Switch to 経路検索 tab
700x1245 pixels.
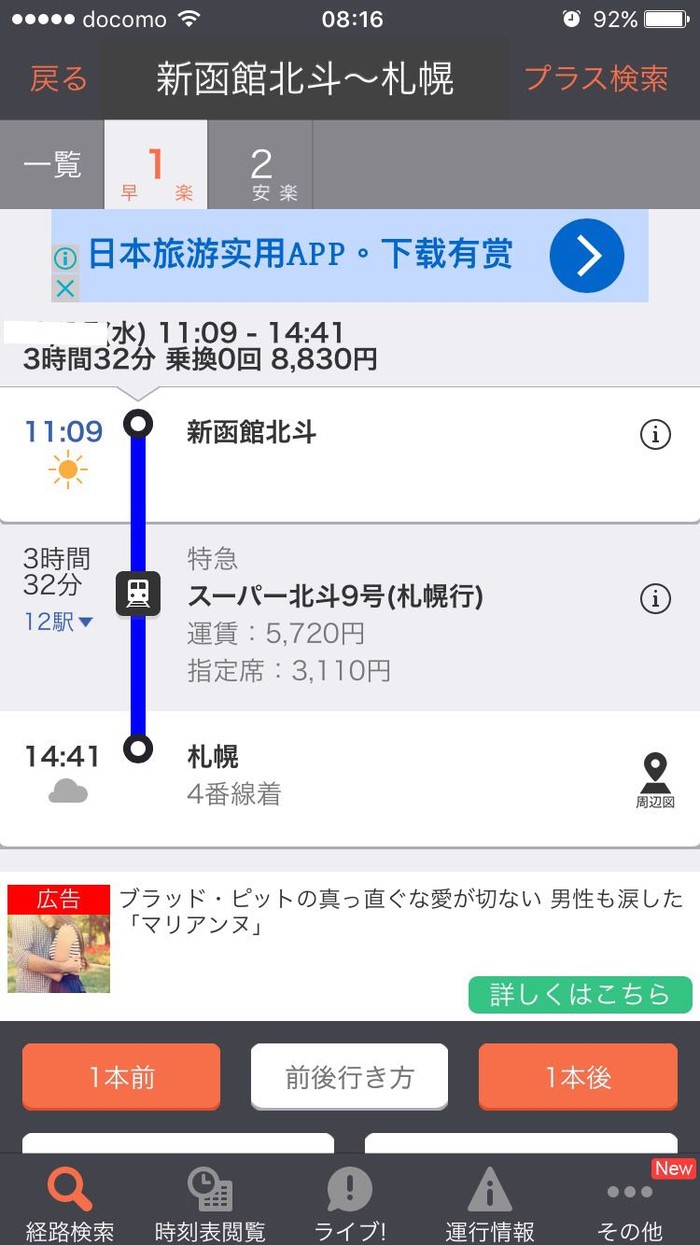point(69,1203)
